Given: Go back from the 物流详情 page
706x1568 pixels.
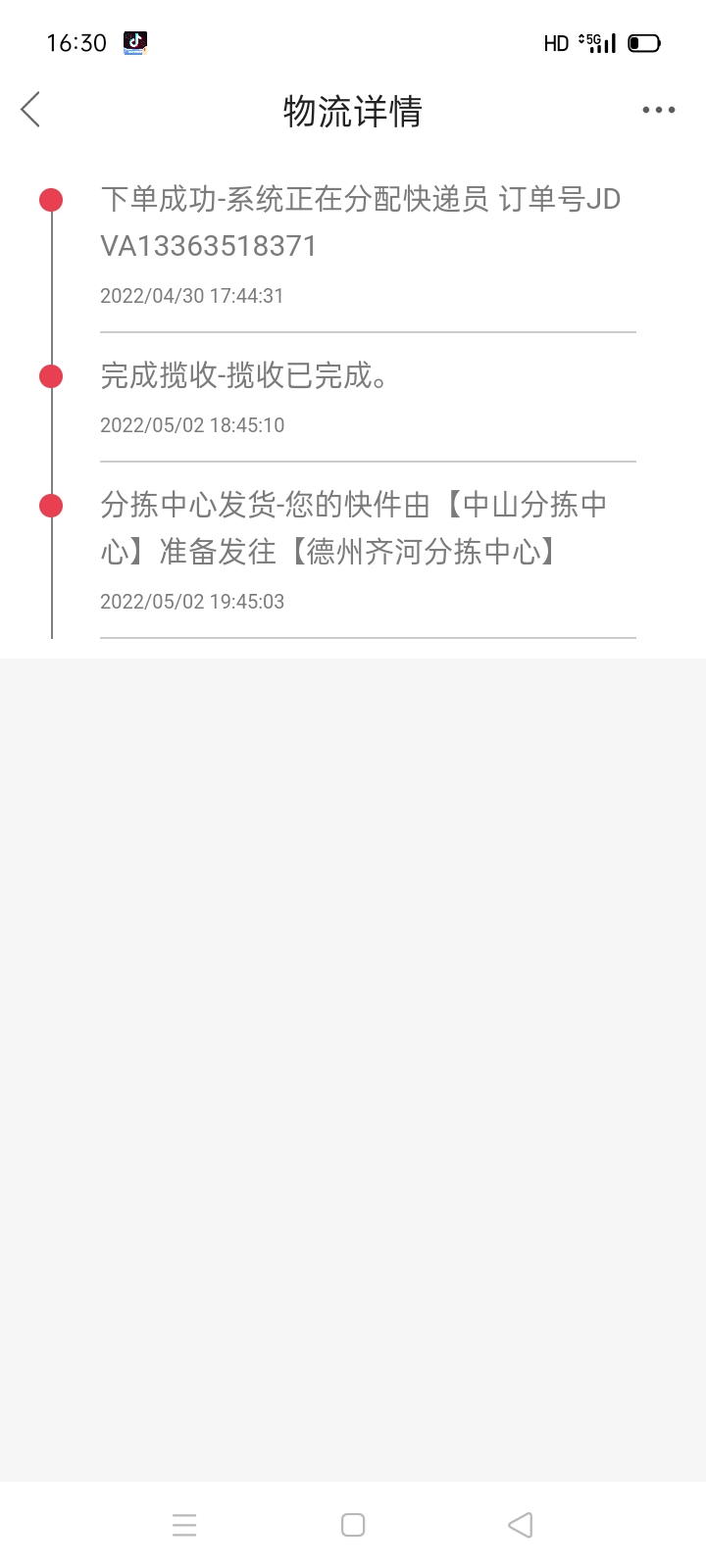Looking at the screenshot, I should coord(31,110).
